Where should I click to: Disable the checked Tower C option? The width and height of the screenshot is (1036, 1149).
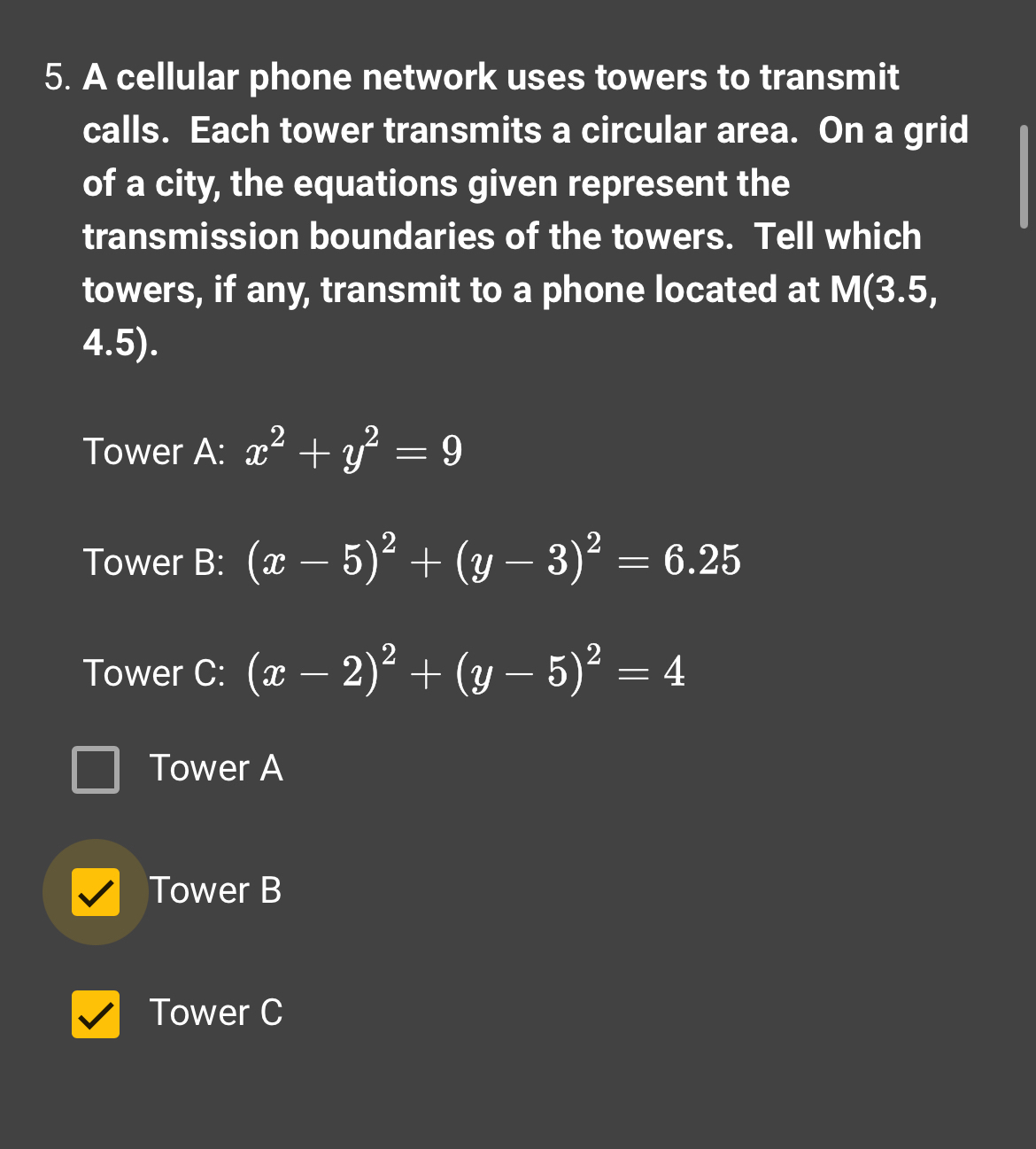click(x=96, y=1014)
